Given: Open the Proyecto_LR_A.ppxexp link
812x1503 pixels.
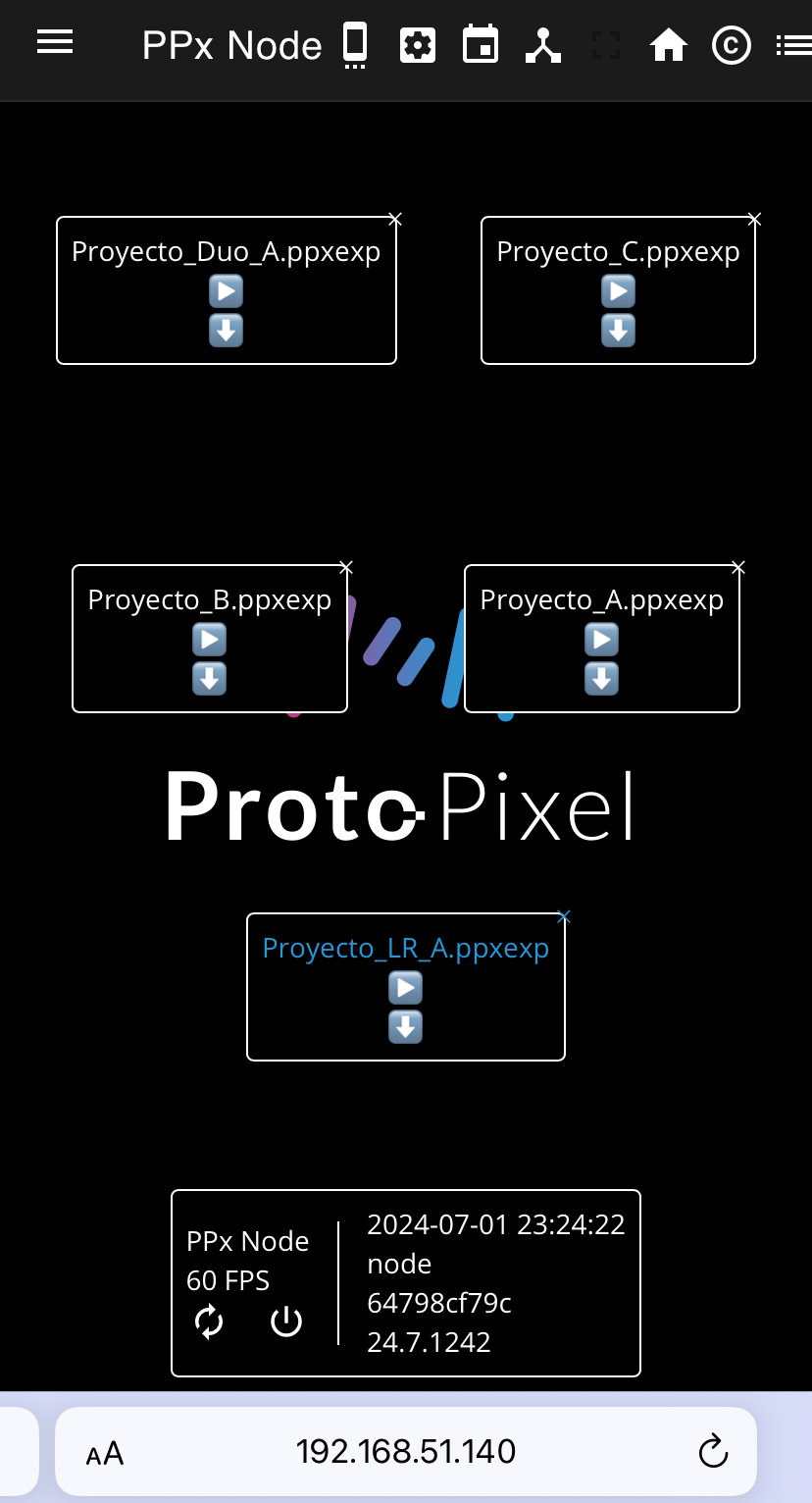Looking at the screenshot, I should (405, 948).
